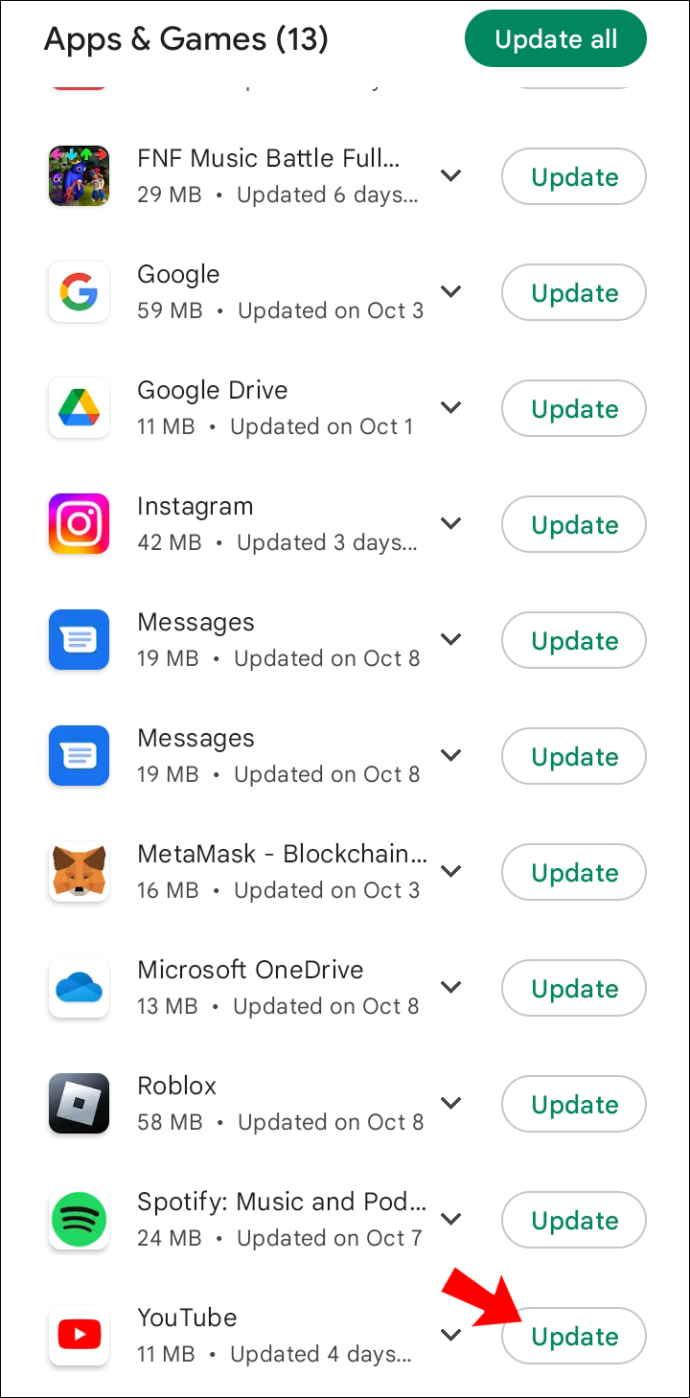The width and height of the screenshot is (690, 1398).
Task: Update Google Drive
Action: [x=574, y=409]
